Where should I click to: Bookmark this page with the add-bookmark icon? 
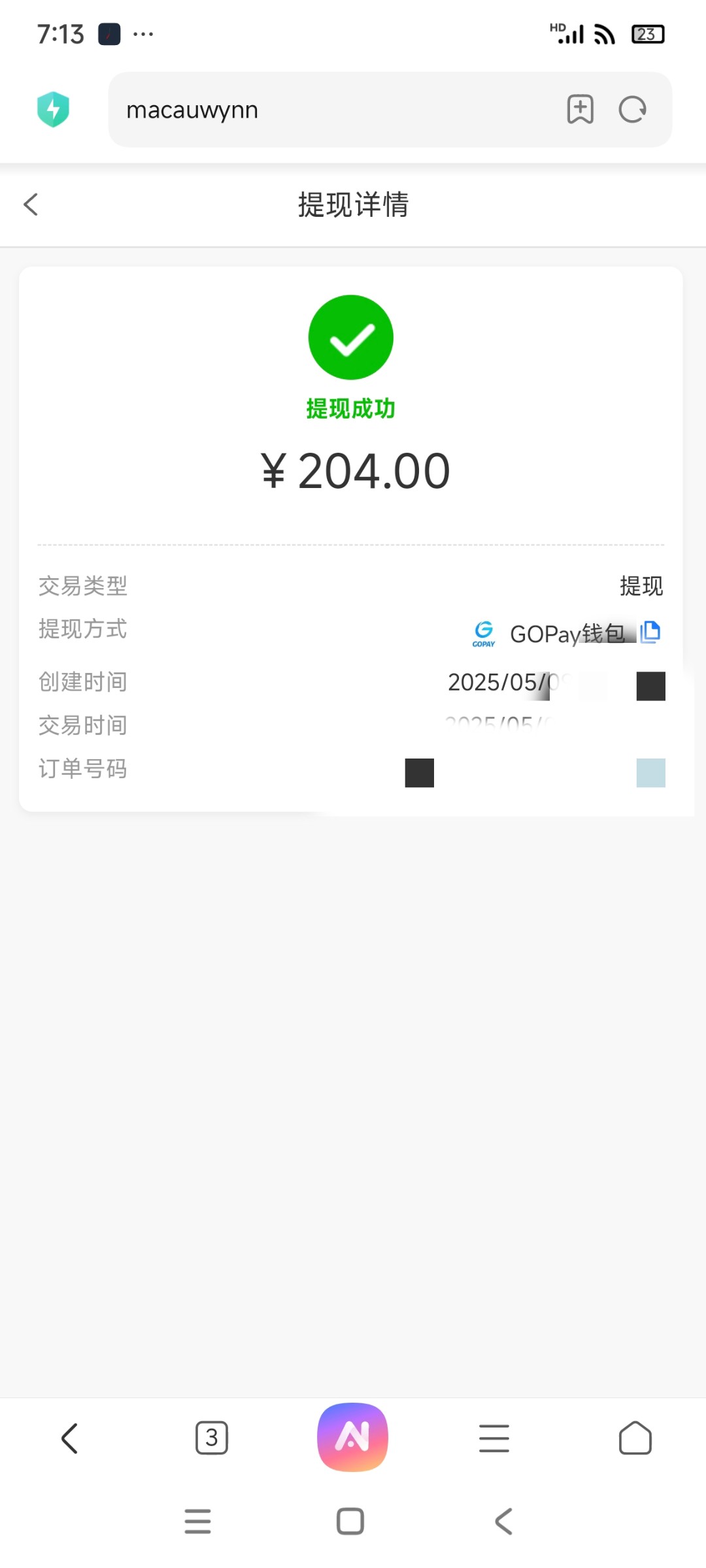pyautogui.click(x=580, y=109)
